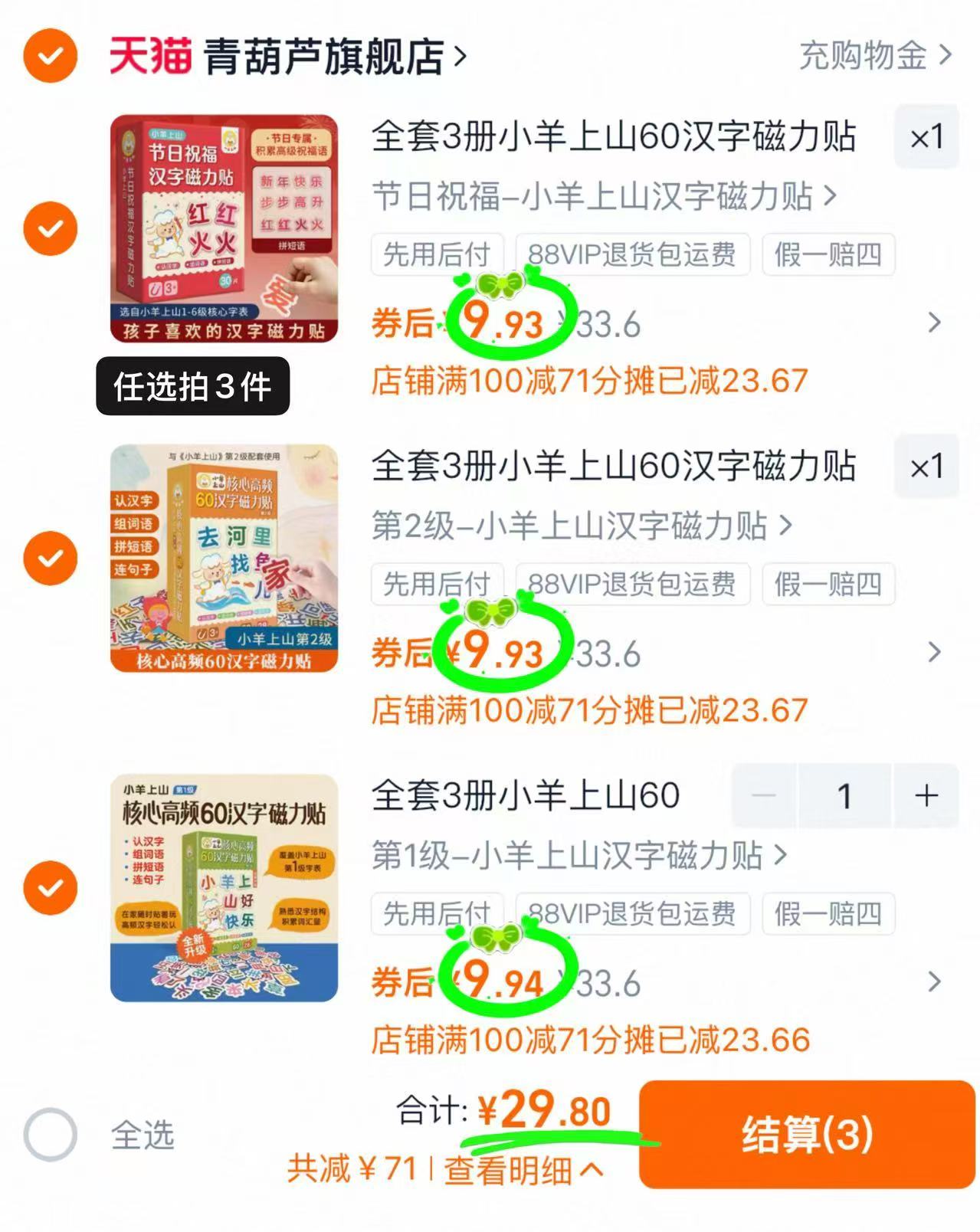Click right arrow beside 节日祝福 price row

[x=933, y=323]
